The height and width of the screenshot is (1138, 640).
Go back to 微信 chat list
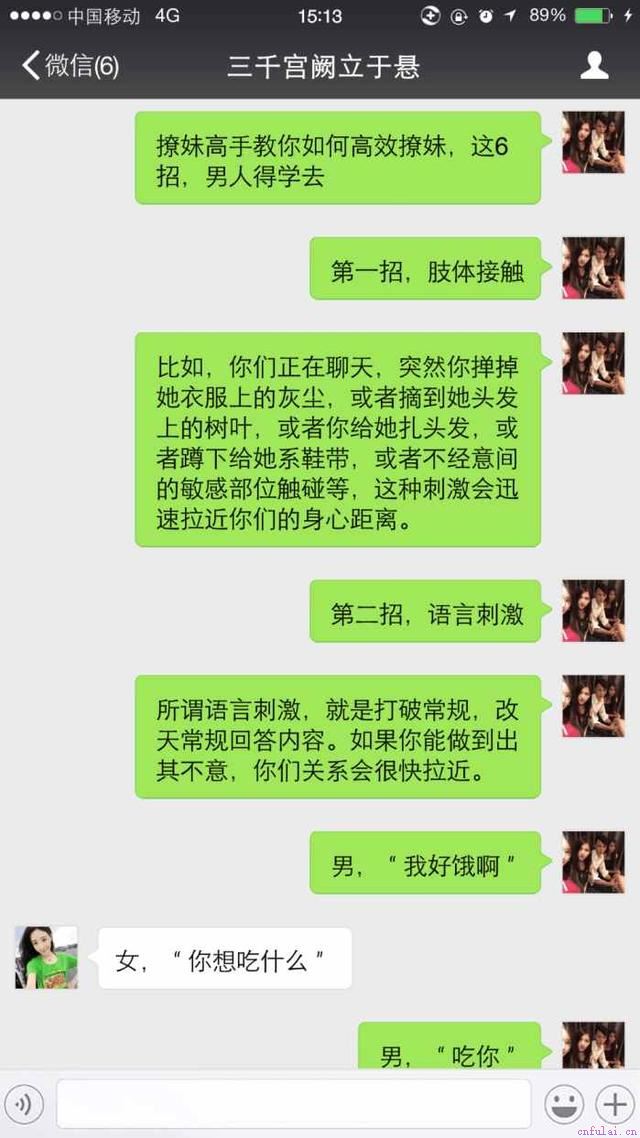click(70, 66)
